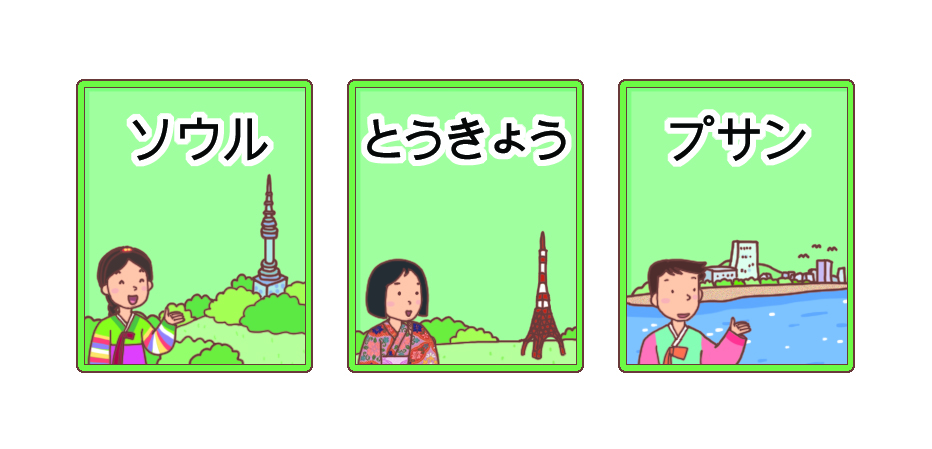This screenshot has width=932, height=449.
Task: Select the ソウル card
Action: (x=194, y=226)
